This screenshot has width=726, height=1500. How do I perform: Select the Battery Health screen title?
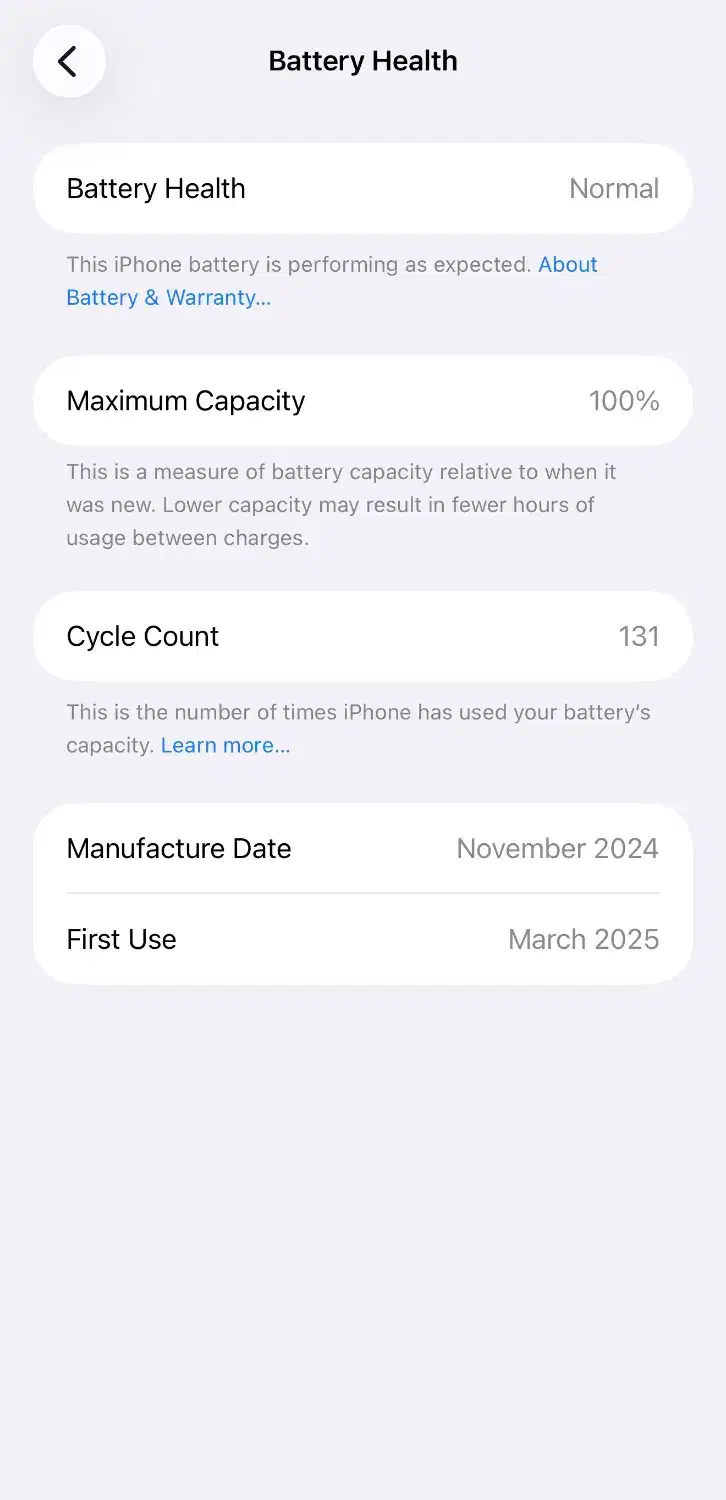click(x=362, y=61)
